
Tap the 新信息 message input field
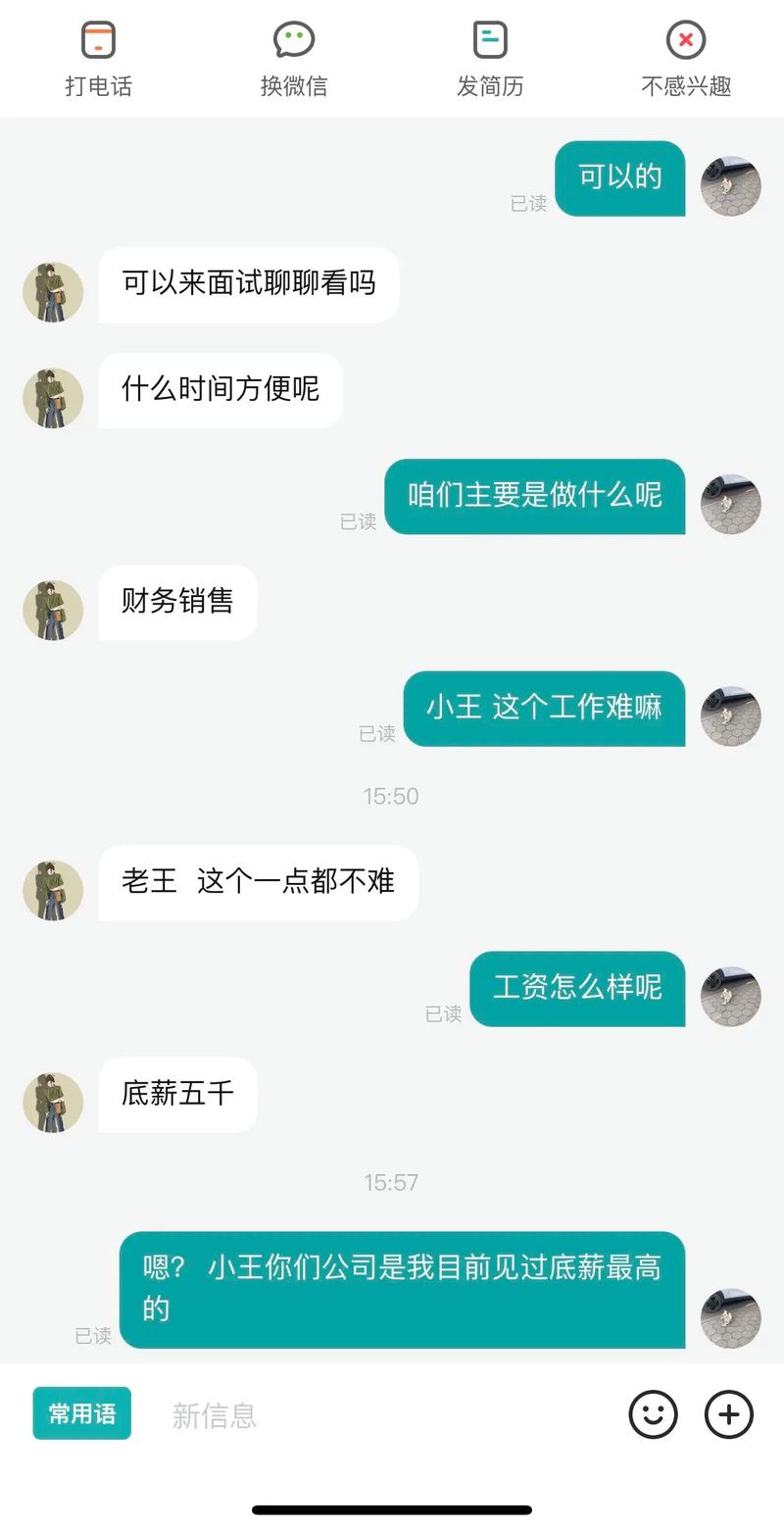pyautogui.click(x=294, y=1414)
